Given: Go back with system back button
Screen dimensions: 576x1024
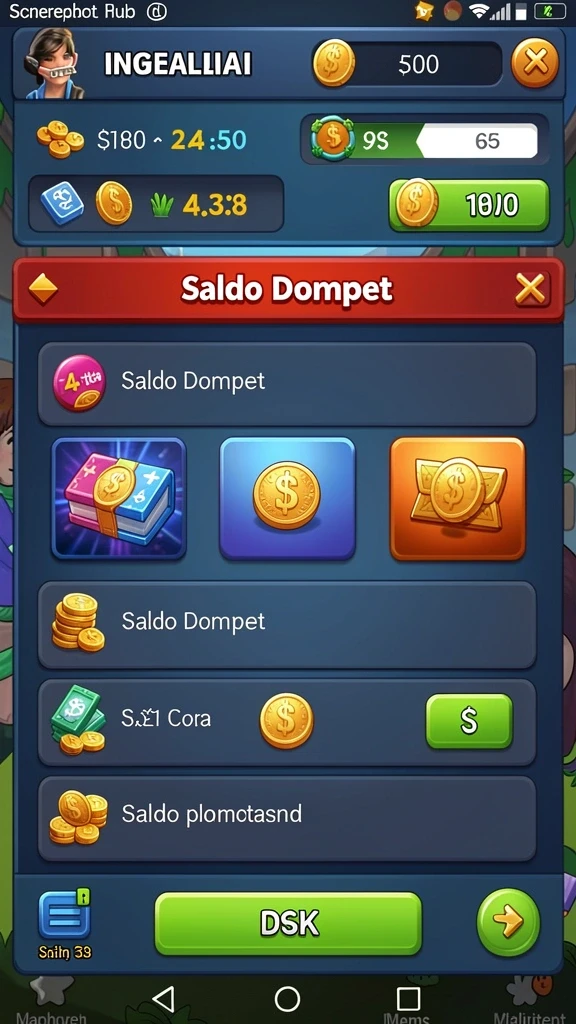Looking at the screenshot, I should pos(163,999).
